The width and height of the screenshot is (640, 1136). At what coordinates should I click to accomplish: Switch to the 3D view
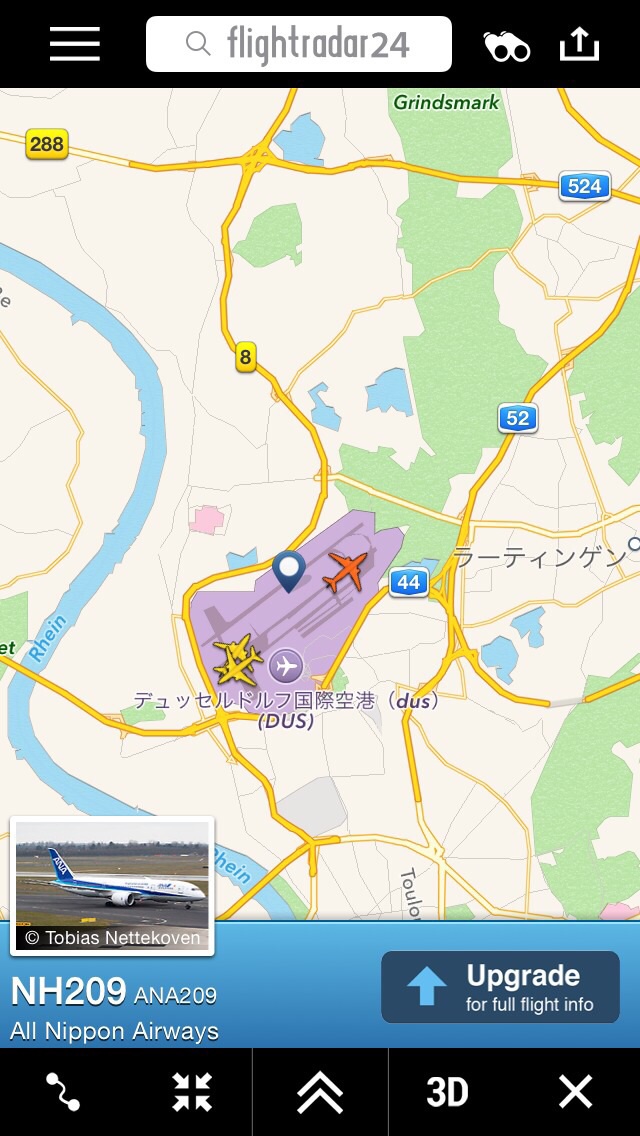(x=447, y=1092)
